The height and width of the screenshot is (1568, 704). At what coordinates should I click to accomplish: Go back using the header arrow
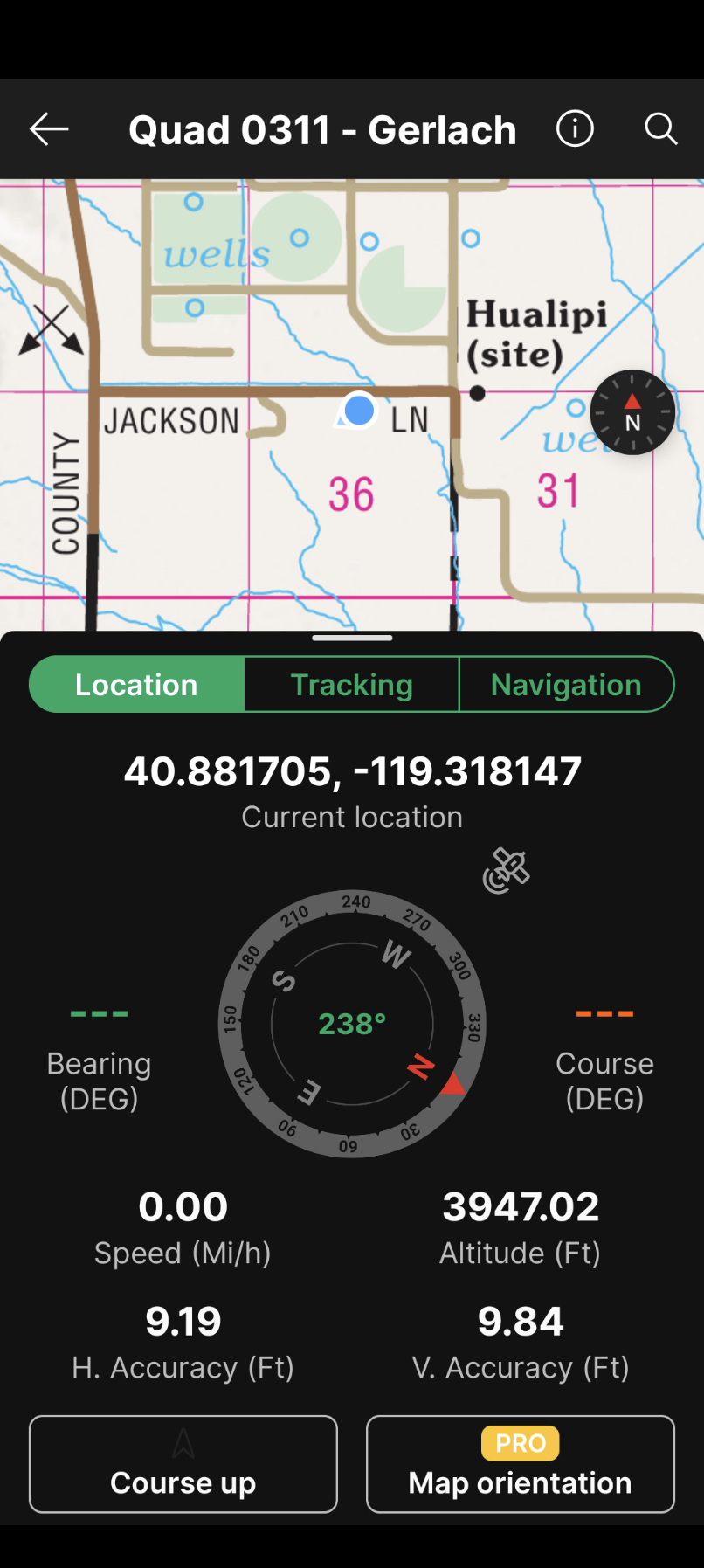pyautogui.click(x=49, y=129)
